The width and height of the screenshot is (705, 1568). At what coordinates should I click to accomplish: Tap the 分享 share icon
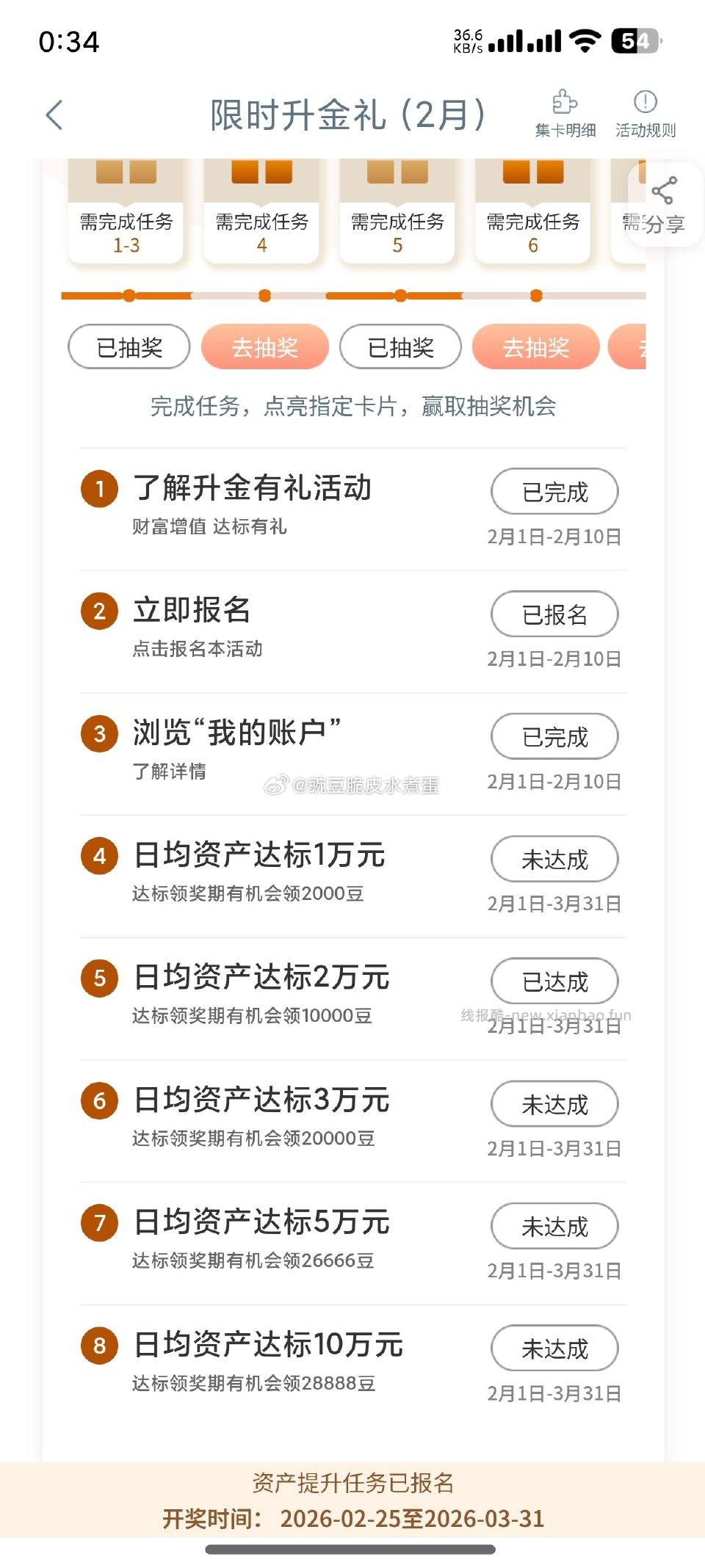662,191
